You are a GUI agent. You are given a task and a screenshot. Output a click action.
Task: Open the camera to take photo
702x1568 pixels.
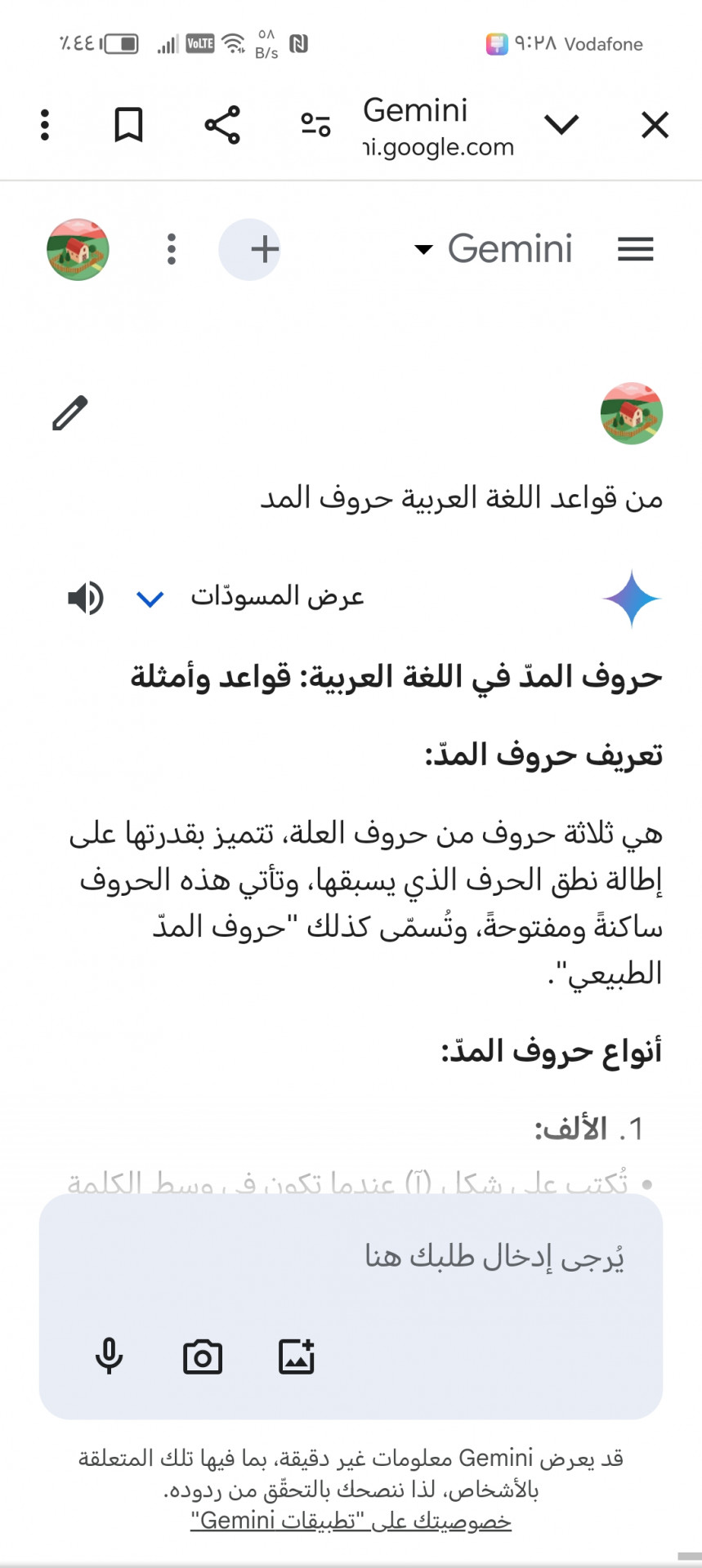click(x=203, y=1357)
